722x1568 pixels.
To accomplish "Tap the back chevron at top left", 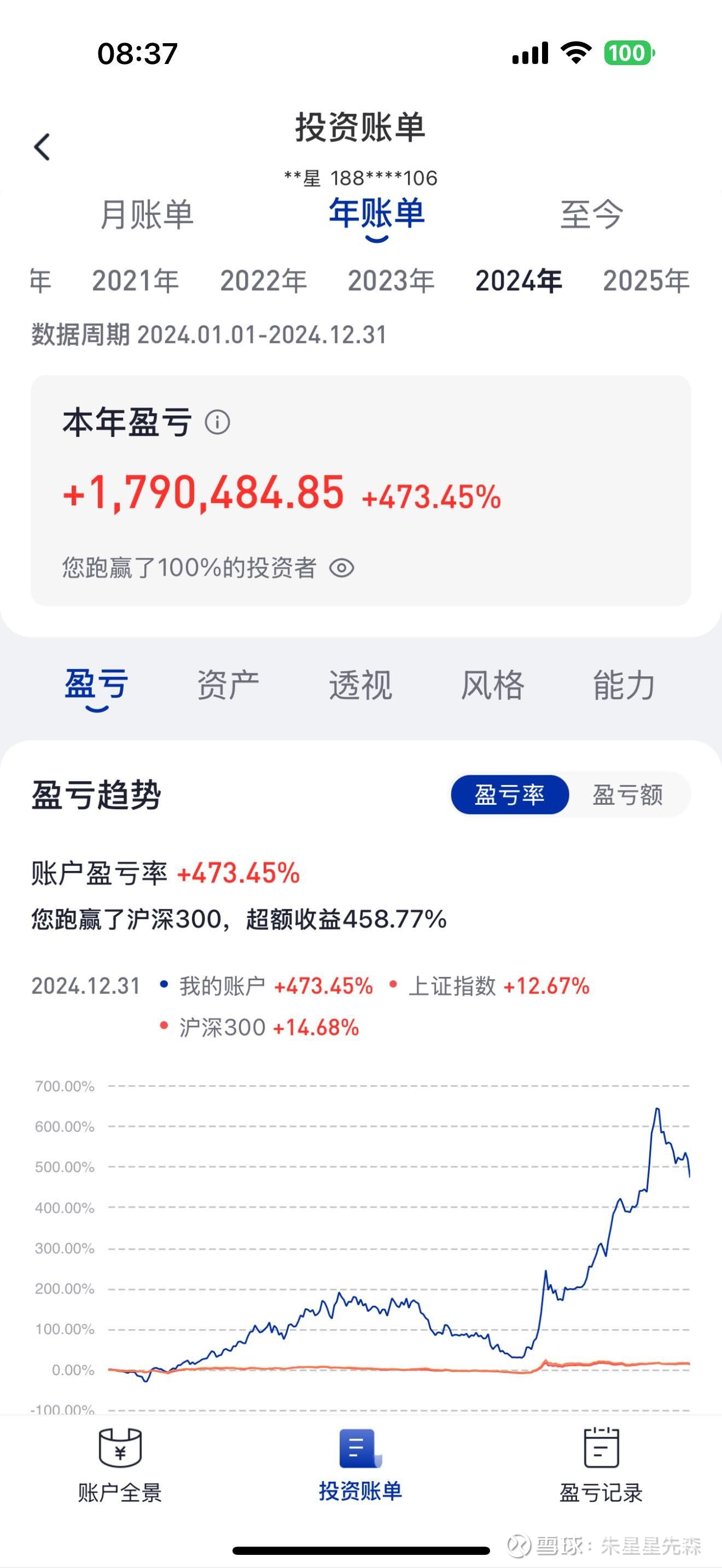I will click(43, 146).
